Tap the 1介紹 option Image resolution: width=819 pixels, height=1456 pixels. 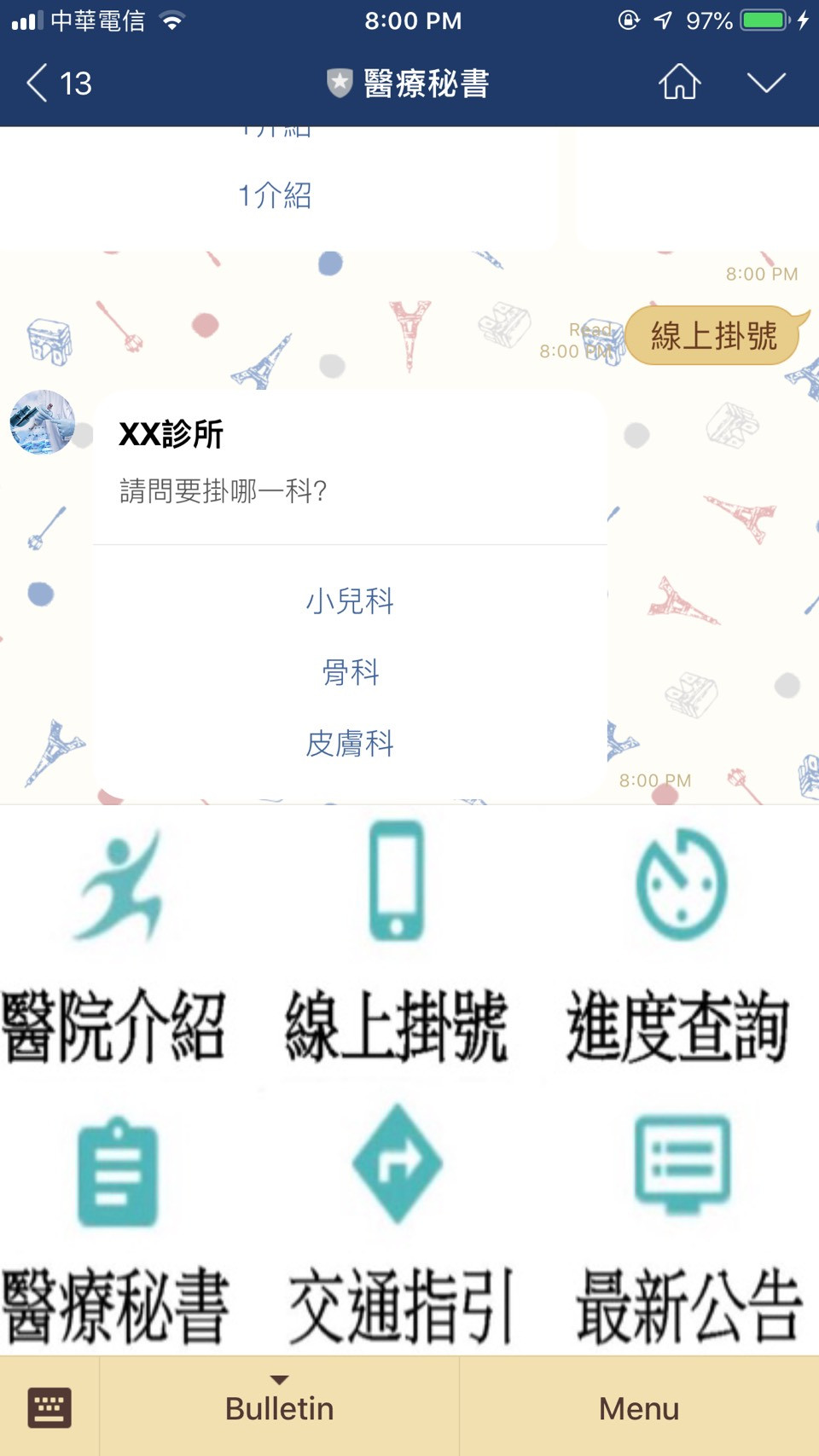(x=275, y=195)
